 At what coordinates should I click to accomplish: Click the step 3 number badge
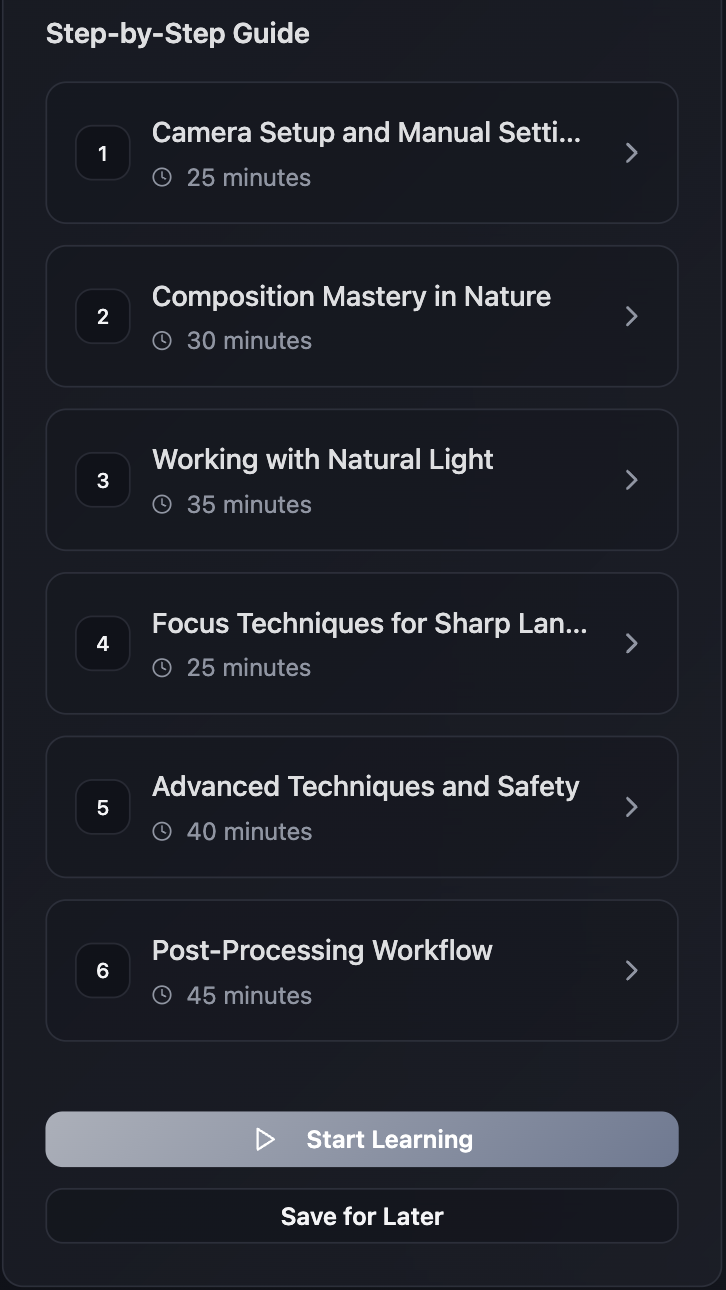(x=102, y=480)
